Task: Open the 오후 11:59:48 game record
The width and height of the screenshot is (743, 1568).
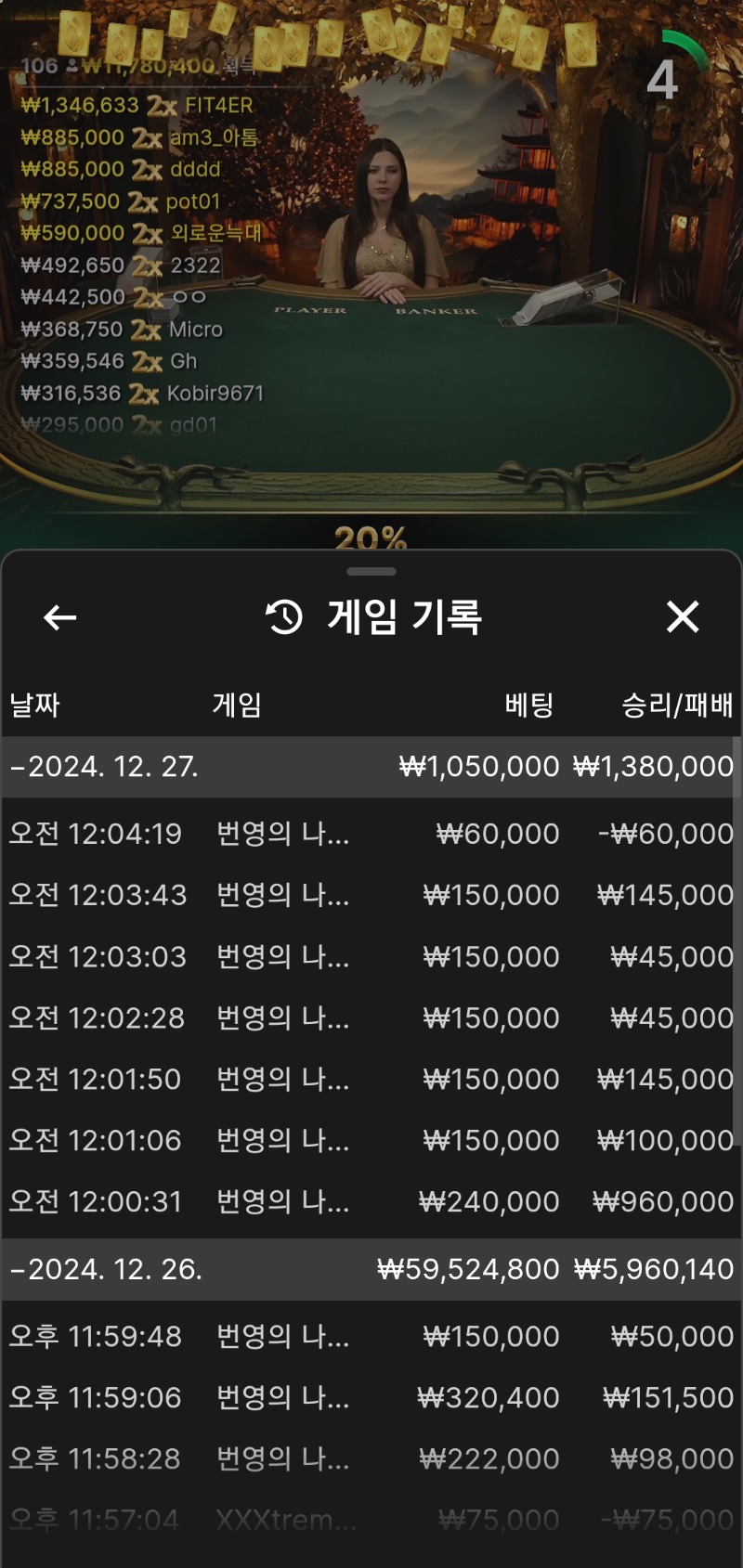Action: tap(371, 1336)
